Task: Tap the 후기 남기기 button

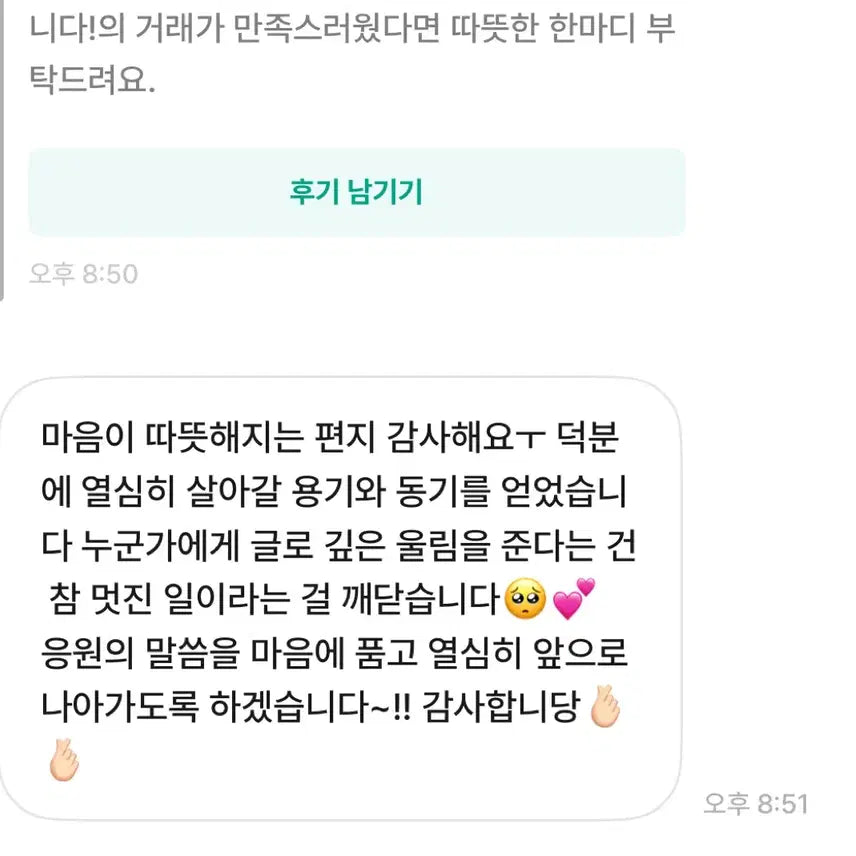Action: [356, 192]
